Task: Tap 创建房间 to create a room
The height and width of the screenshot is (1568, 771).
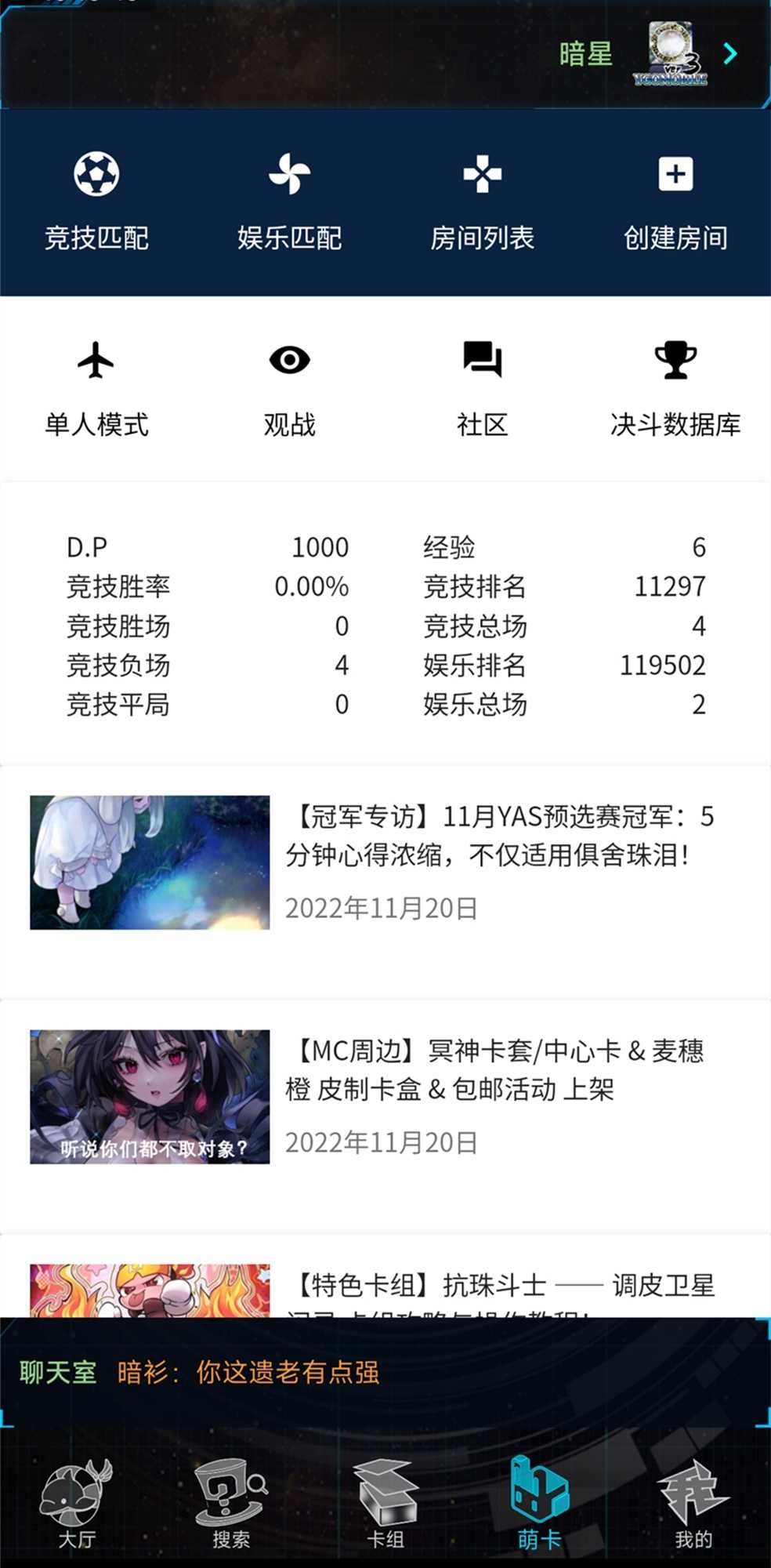Action: pyautogui.click(x=675, y=202)
